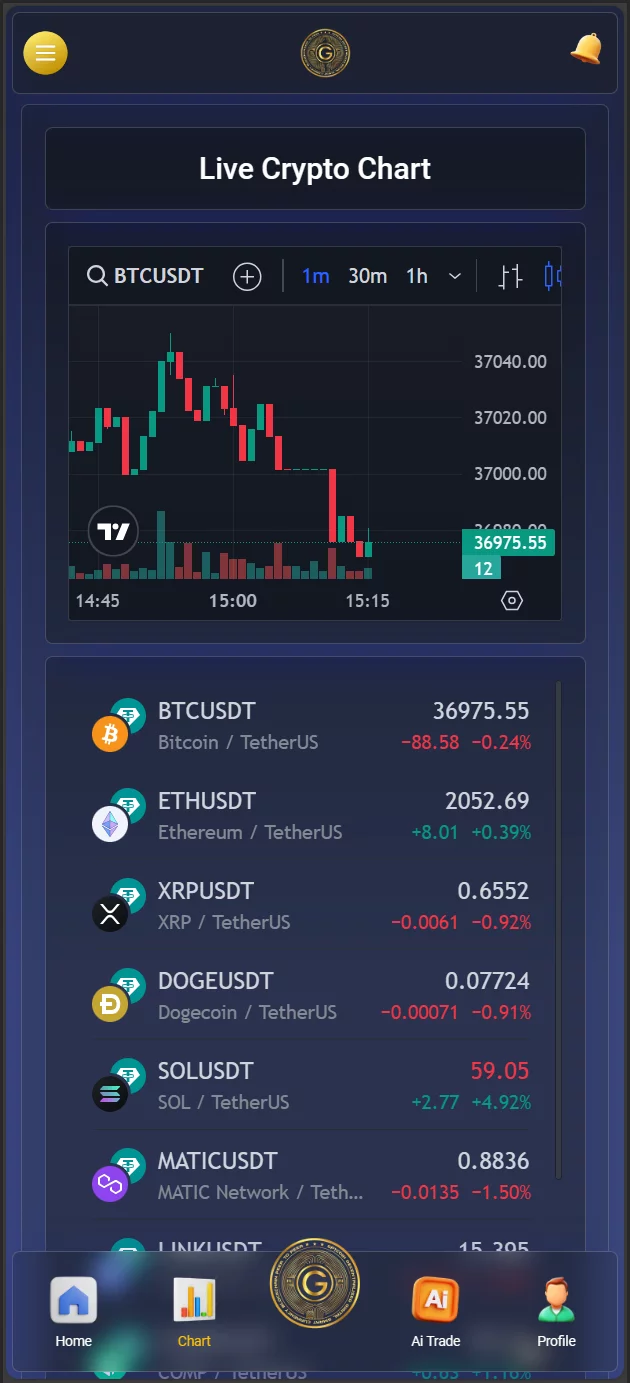Add a symbol to compare with plus icon
Viewport: 630px width, 1383px height.
tap(247, 277)
